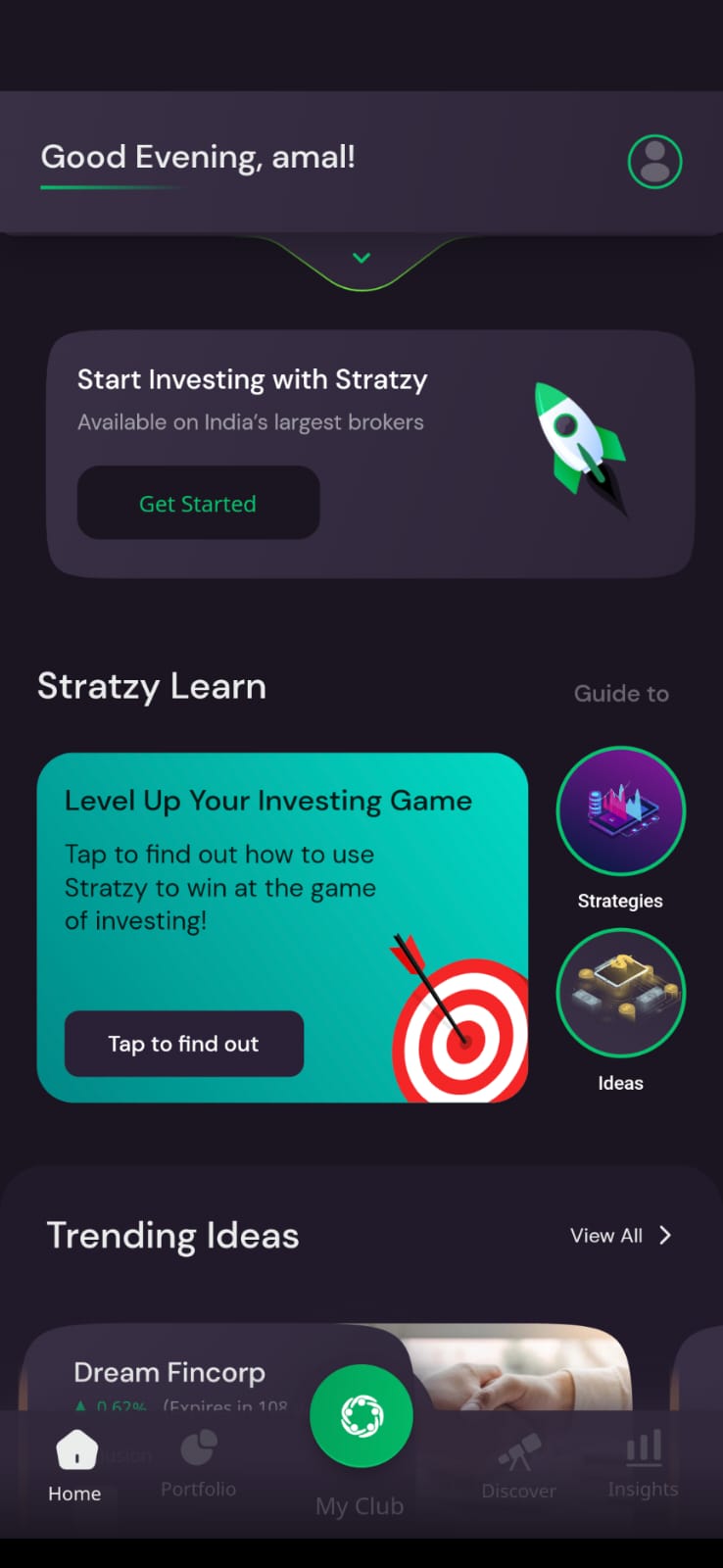The width and height of the screenshot is (723, 1568).
Task: Switch to the Insights tab
Action: pyautogui.click(x=643, y=1465)
